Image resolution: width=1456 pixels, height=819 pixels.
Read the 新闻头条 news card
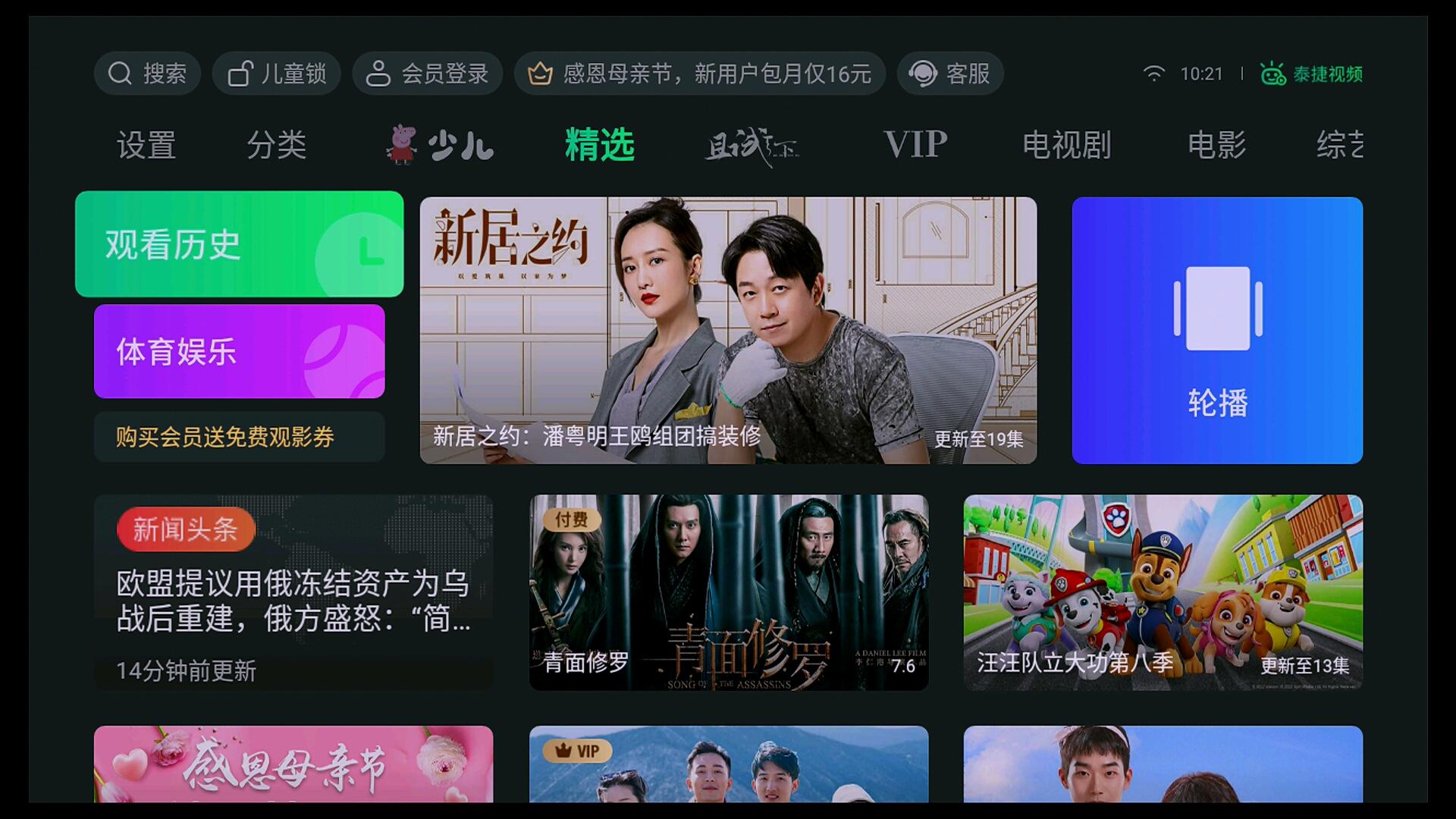(x=293, y=593)
